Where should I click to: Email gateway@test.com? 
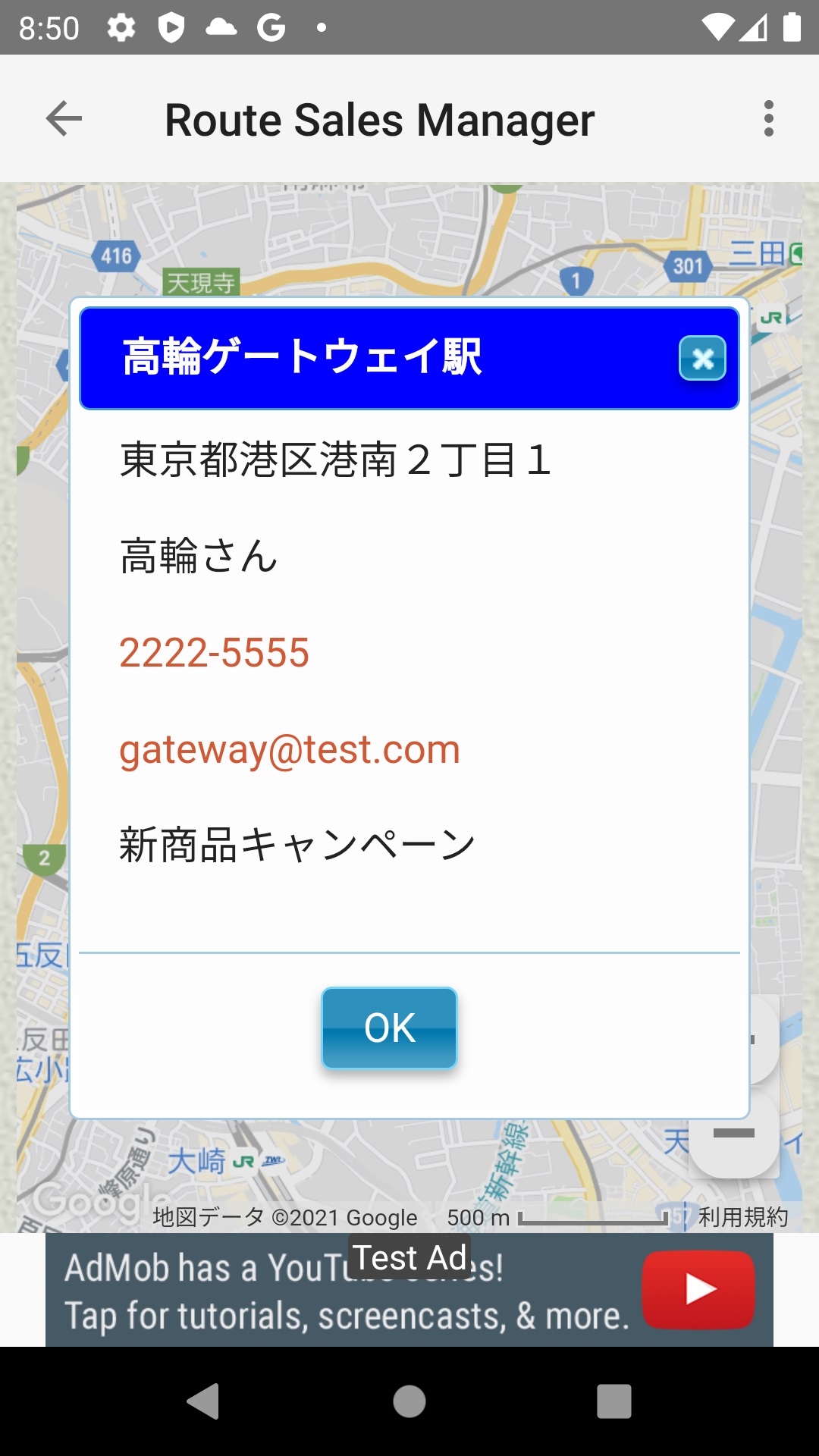[290, 749]
